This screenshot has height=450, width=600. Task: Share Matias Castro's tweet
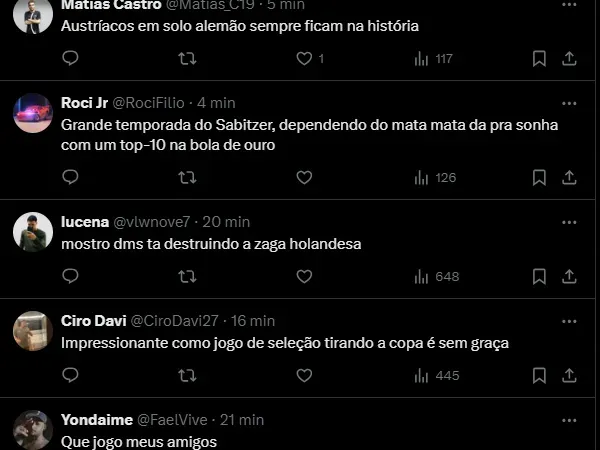(569, 59)
